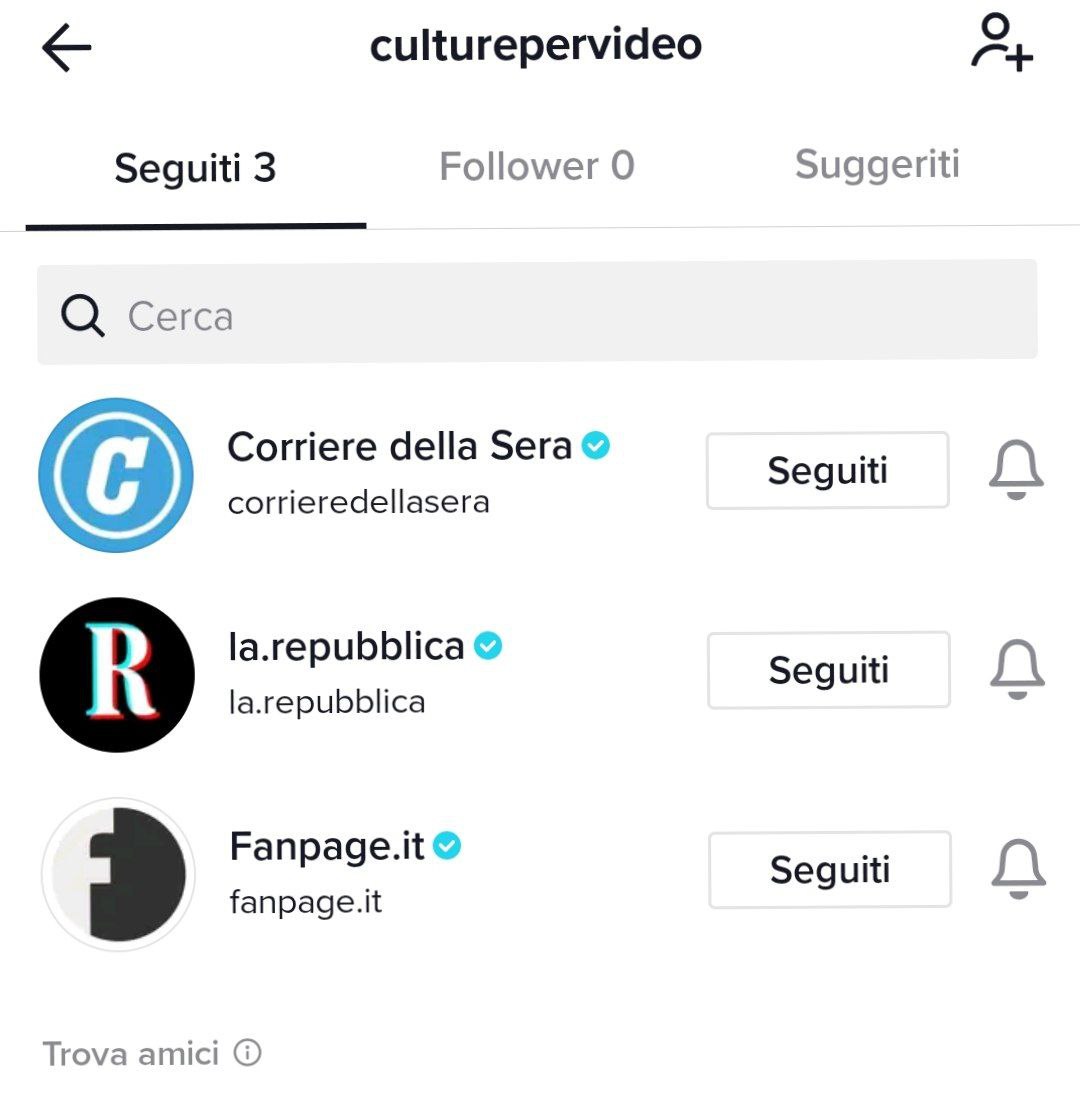Open the Suggeriti tab
This screenshot has height=1103, width=1080.
877,165
